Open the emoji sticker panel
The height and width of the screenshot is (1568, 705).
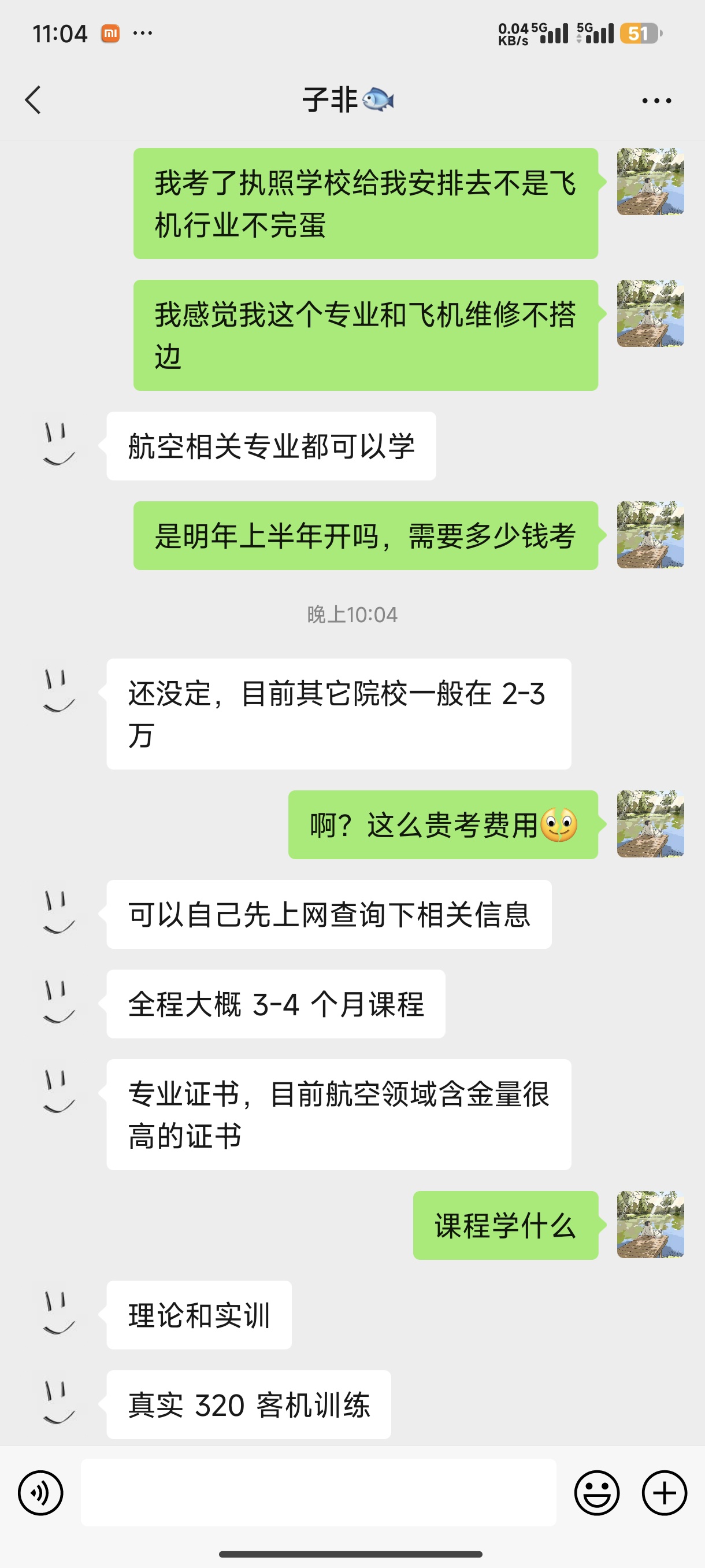click(x=597, y=1492)
